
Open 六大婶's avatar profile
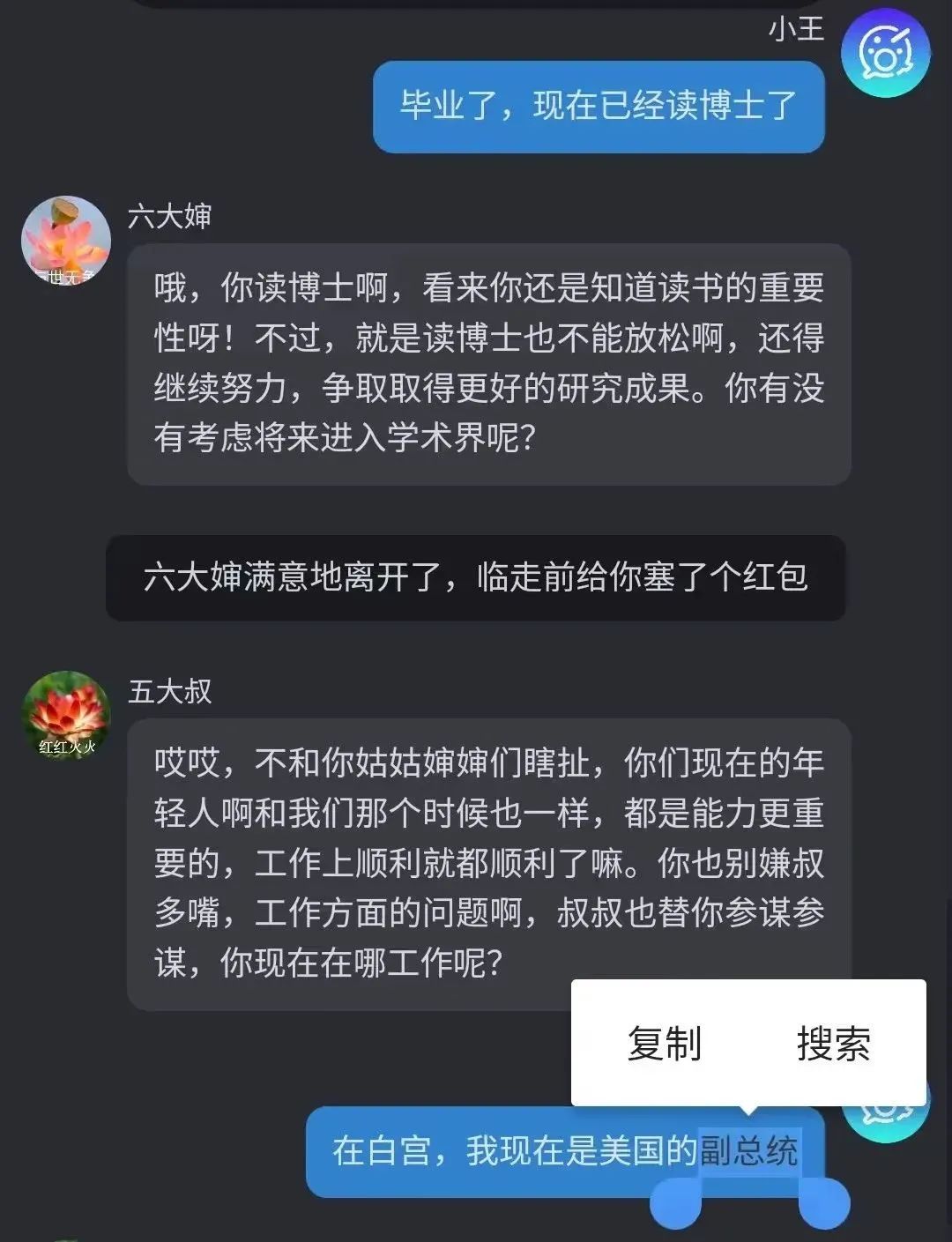(x=66, y=241)
